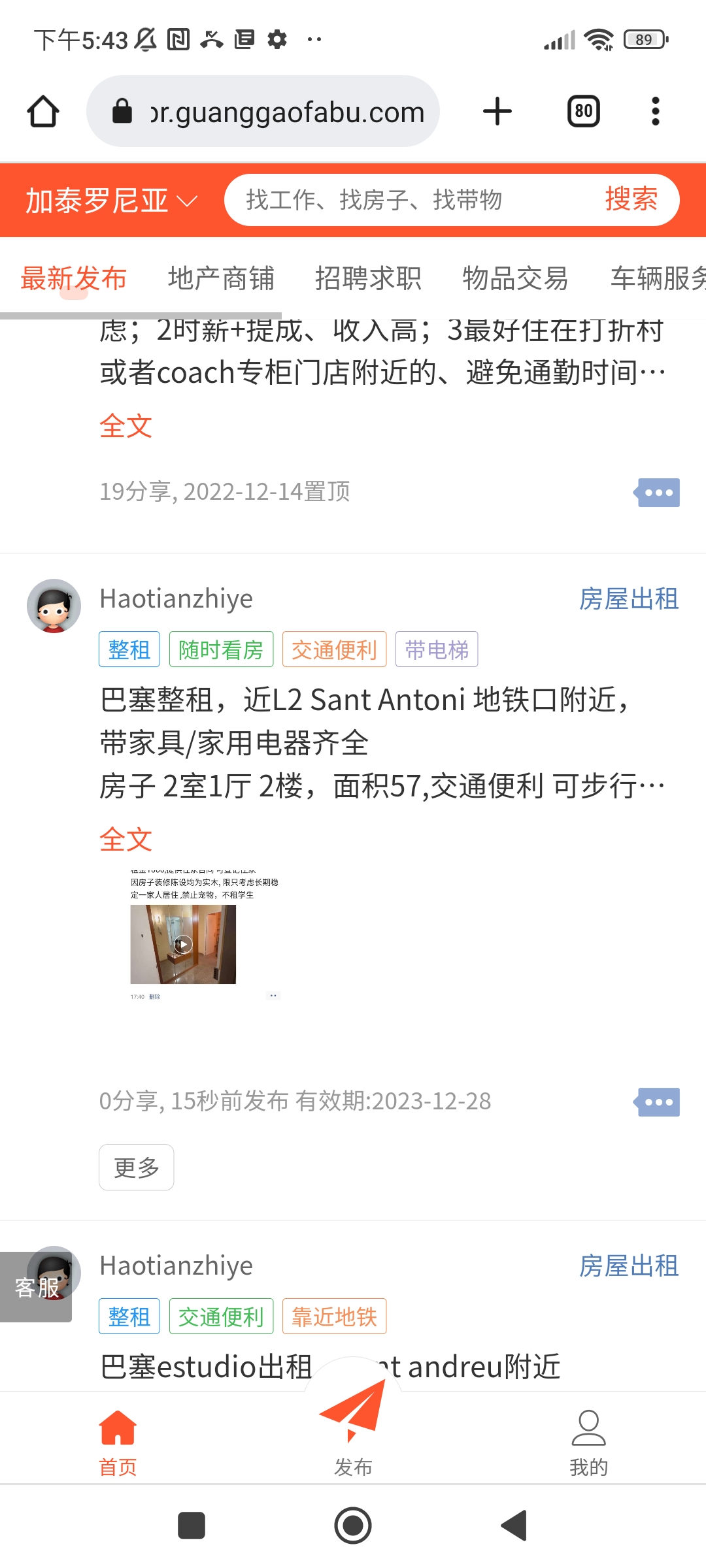Tap the 我的 profile icon
The height and width of the screenshot is (1568, 706).
point(589,1428)
